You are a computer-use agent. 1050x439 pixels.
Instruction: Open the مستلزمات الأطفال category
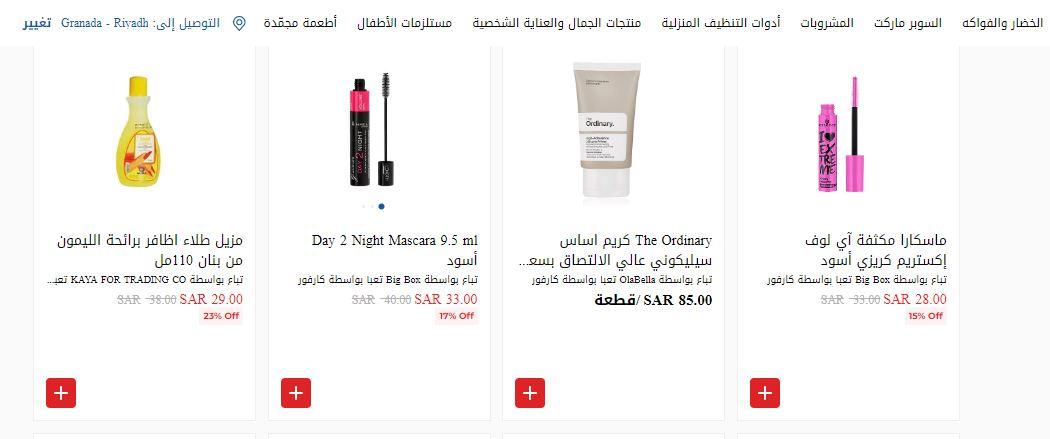point(404,22)
